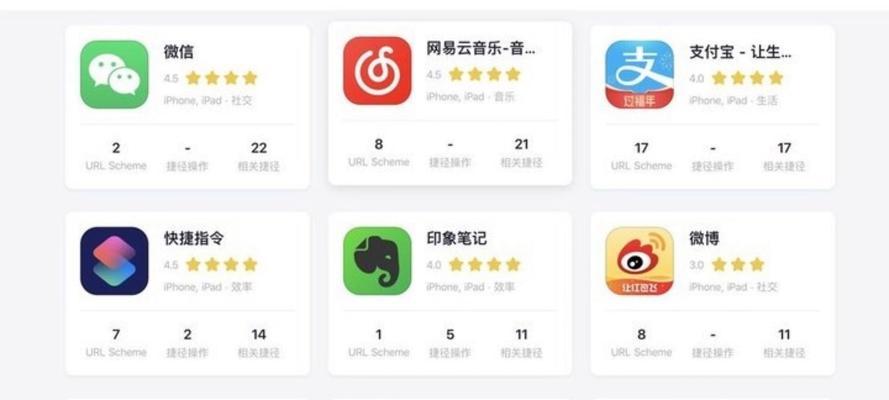View the 印象笔记 app card
The height and width of the screenshot is (400, 889).
[x=449, y=291]
